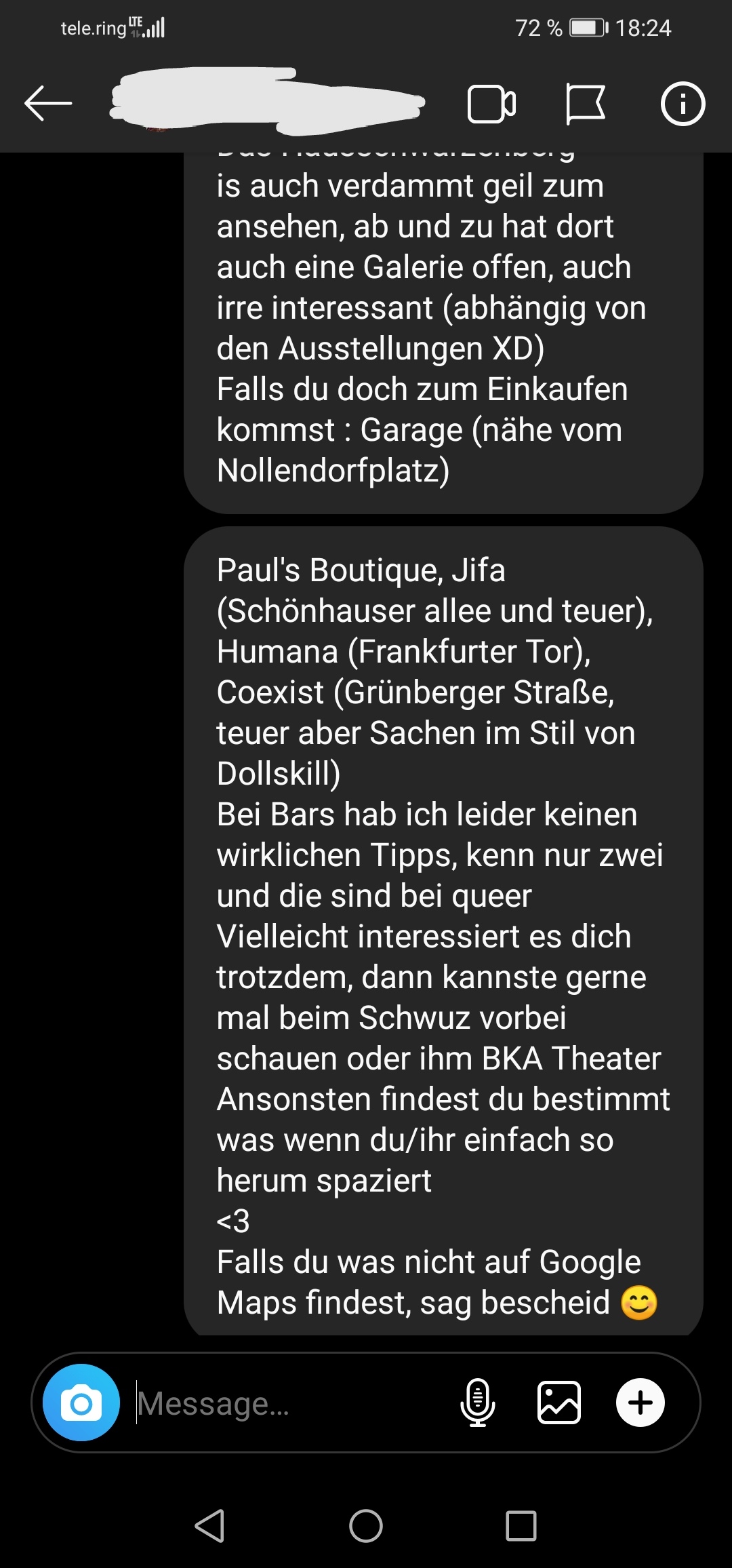The image size is (732, 1568).
Task: Open the recent apps overview
Action: (521, 1526)
